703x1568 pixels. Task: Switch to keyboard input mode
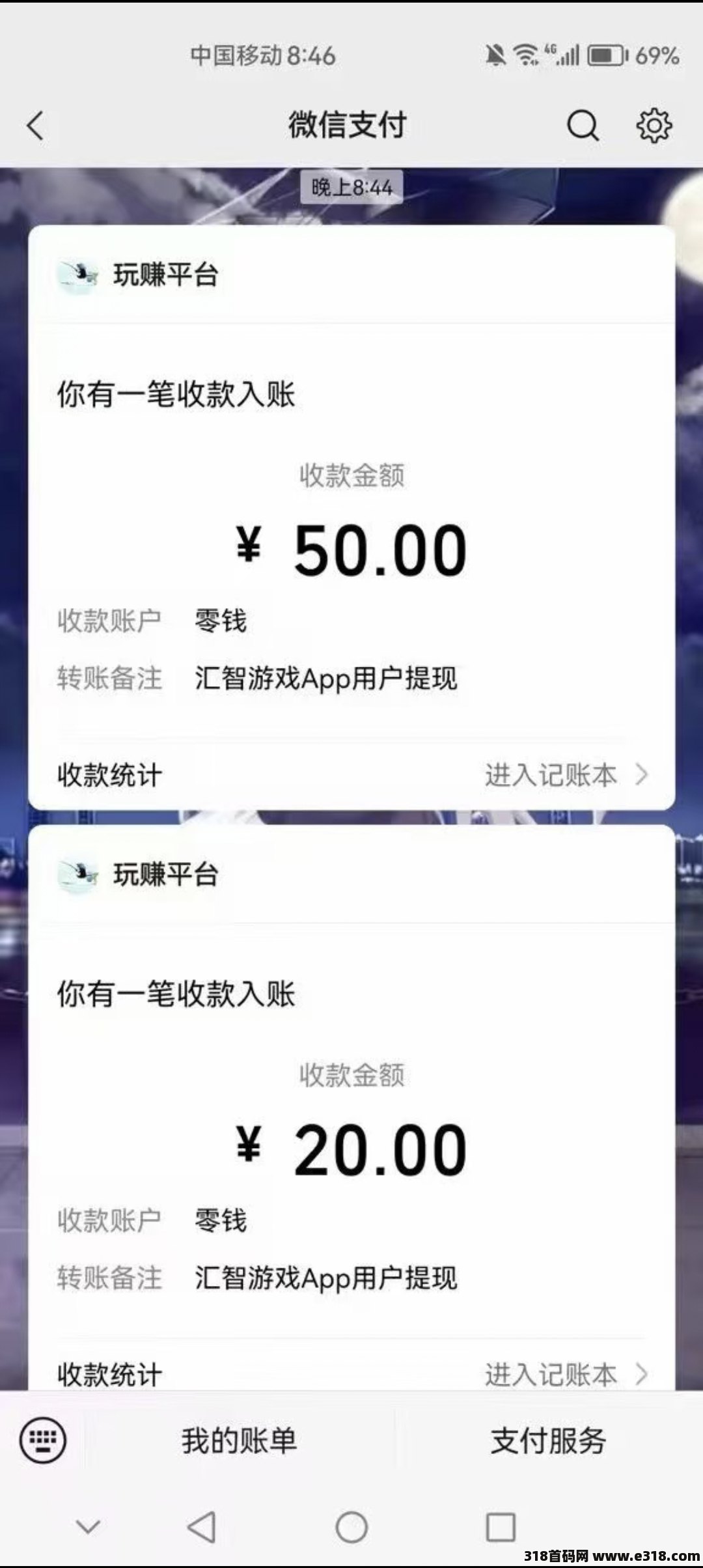43,1440
